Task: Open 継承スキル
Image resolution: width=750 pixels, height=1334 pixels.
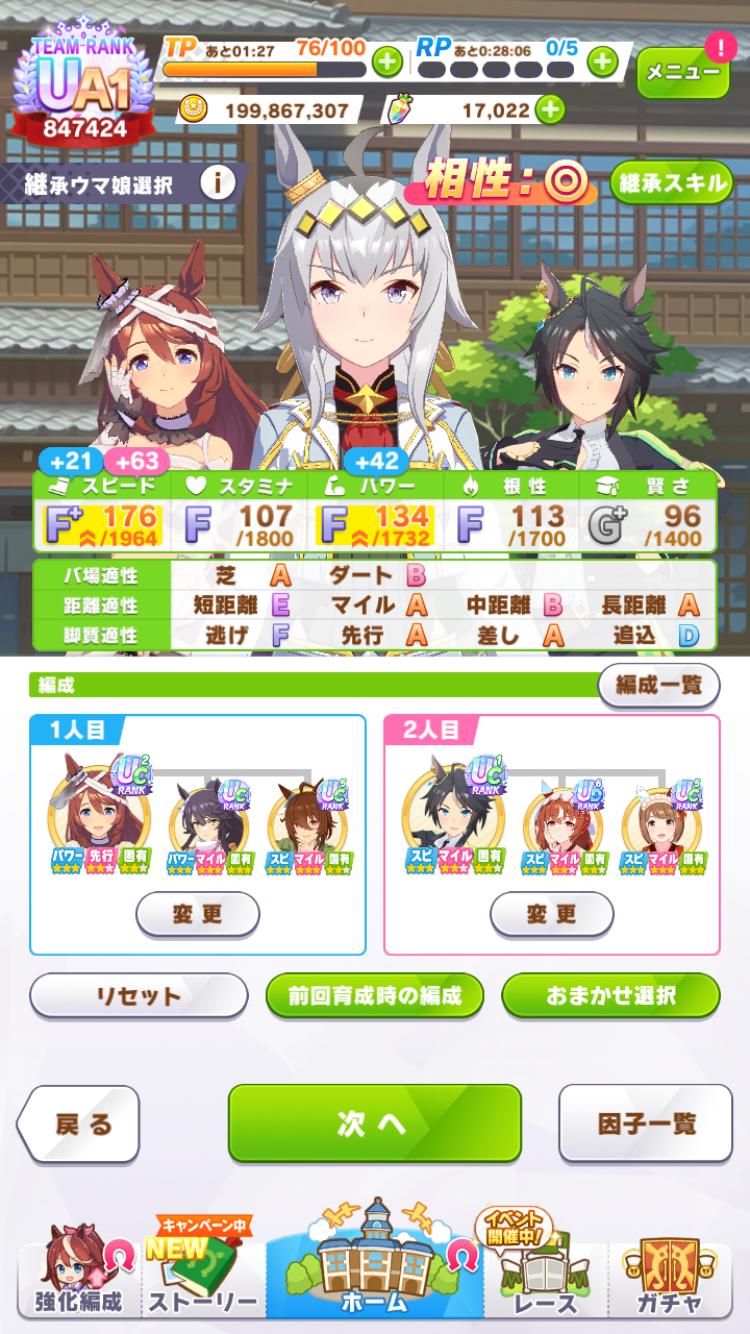Action: (x=671, y=183)
